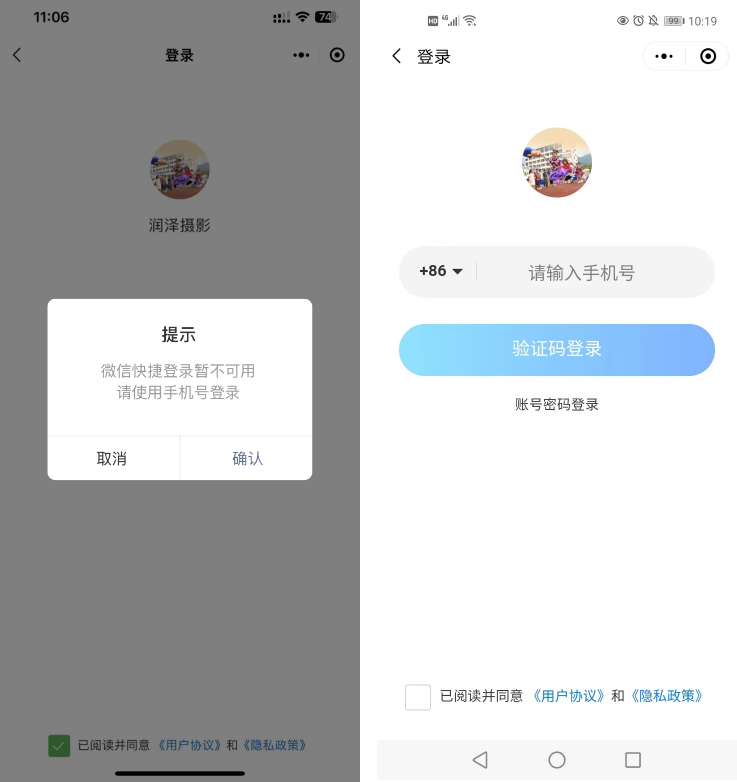737x782 pixels.
Task: Switch to 账号密码登录
Action: pos(556,405)
